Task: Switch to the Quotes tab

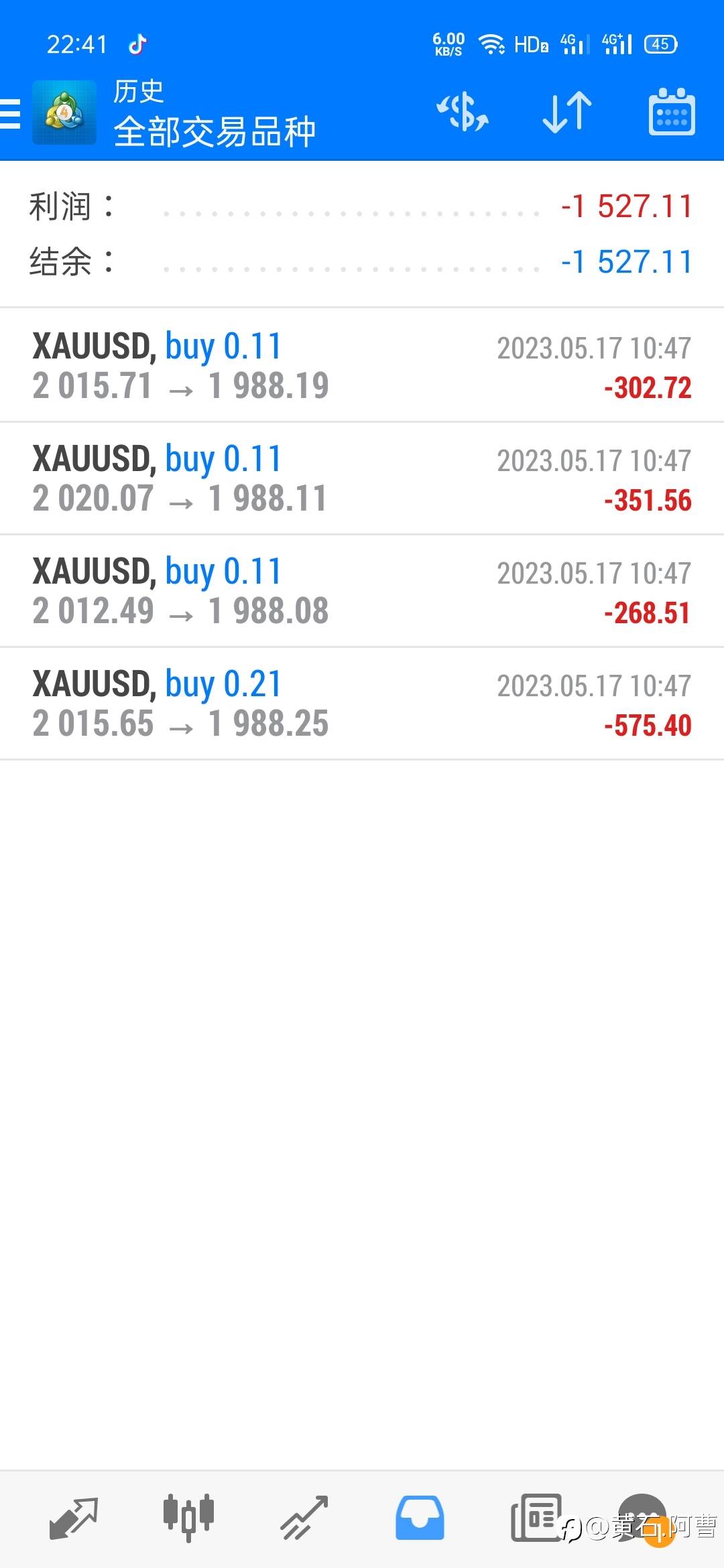Action: tap(74, 1517)
